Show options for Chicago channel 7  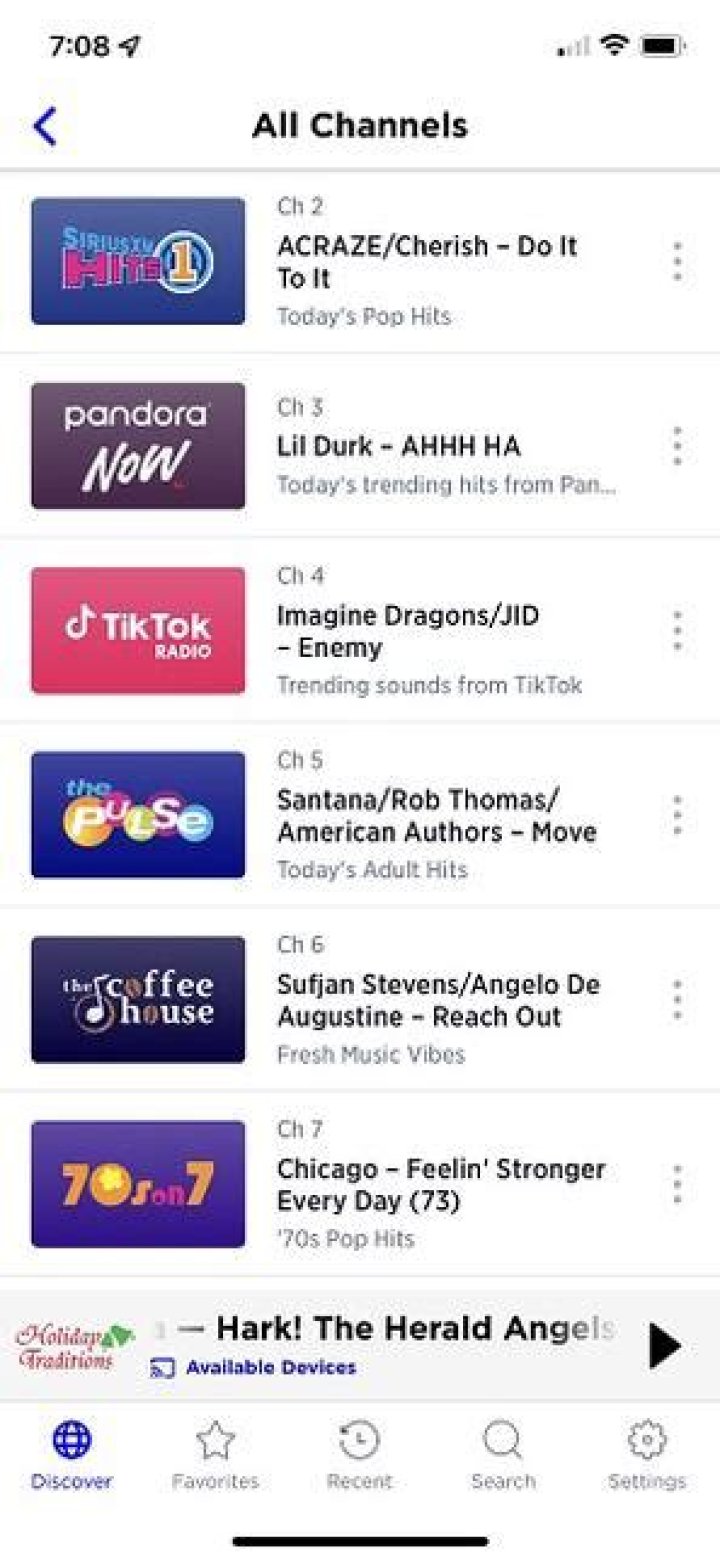[677, 1184]
